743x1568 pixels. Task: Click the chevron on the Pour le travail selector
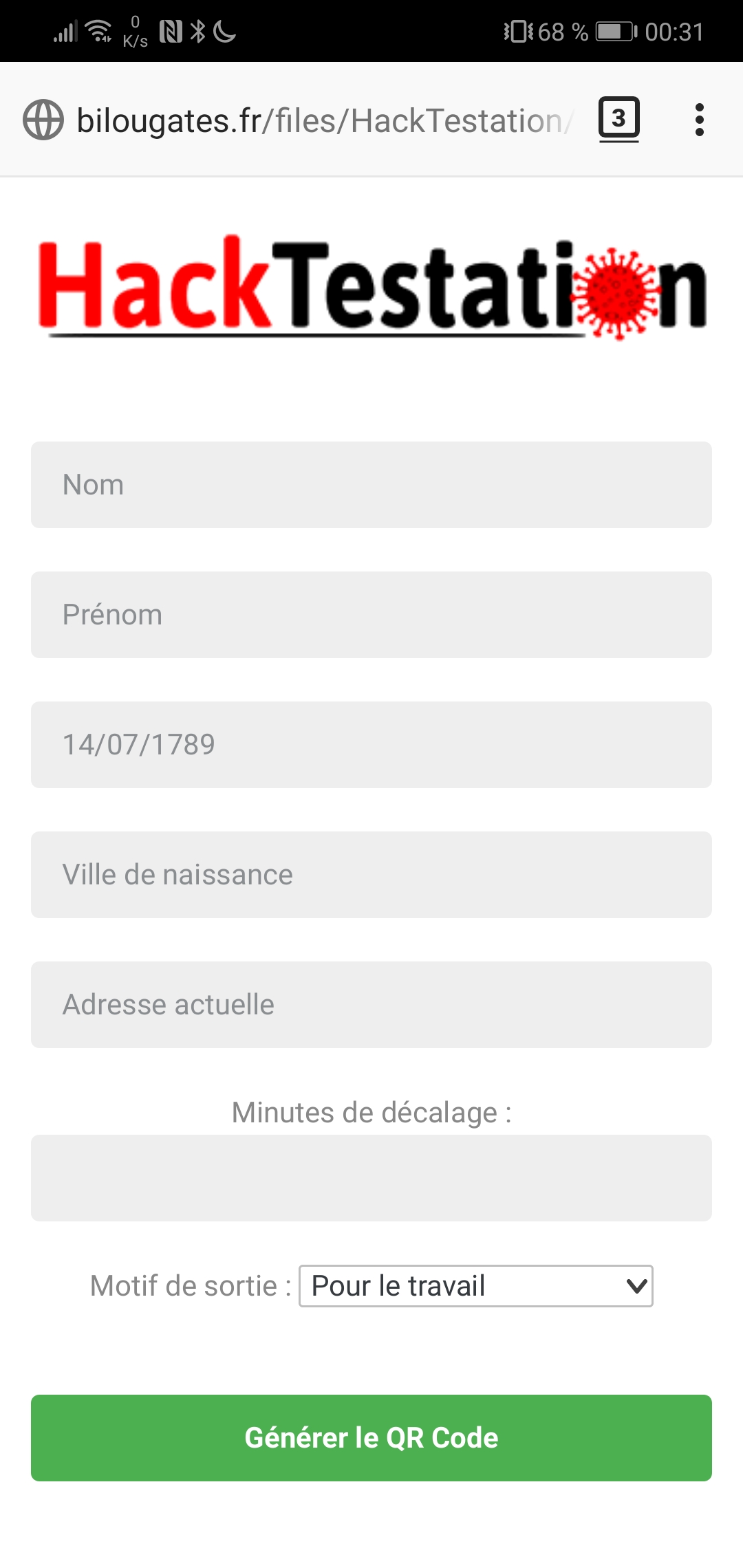coord(635,1285)
